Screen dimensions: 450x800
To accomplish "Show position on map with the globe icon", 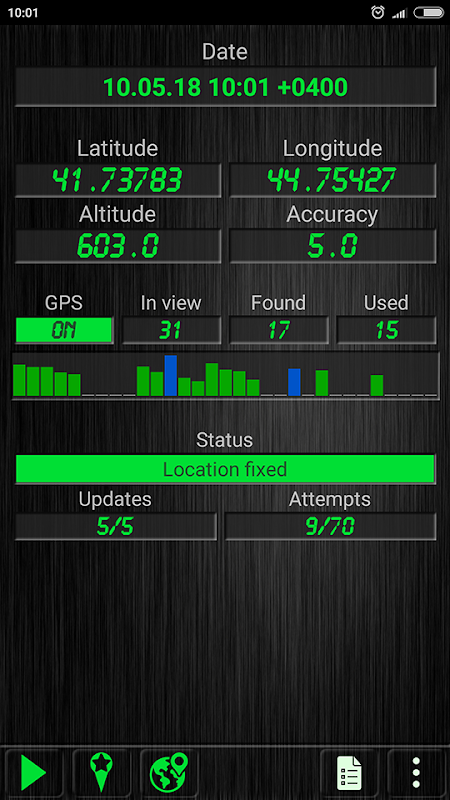I will tap(169, 773).
